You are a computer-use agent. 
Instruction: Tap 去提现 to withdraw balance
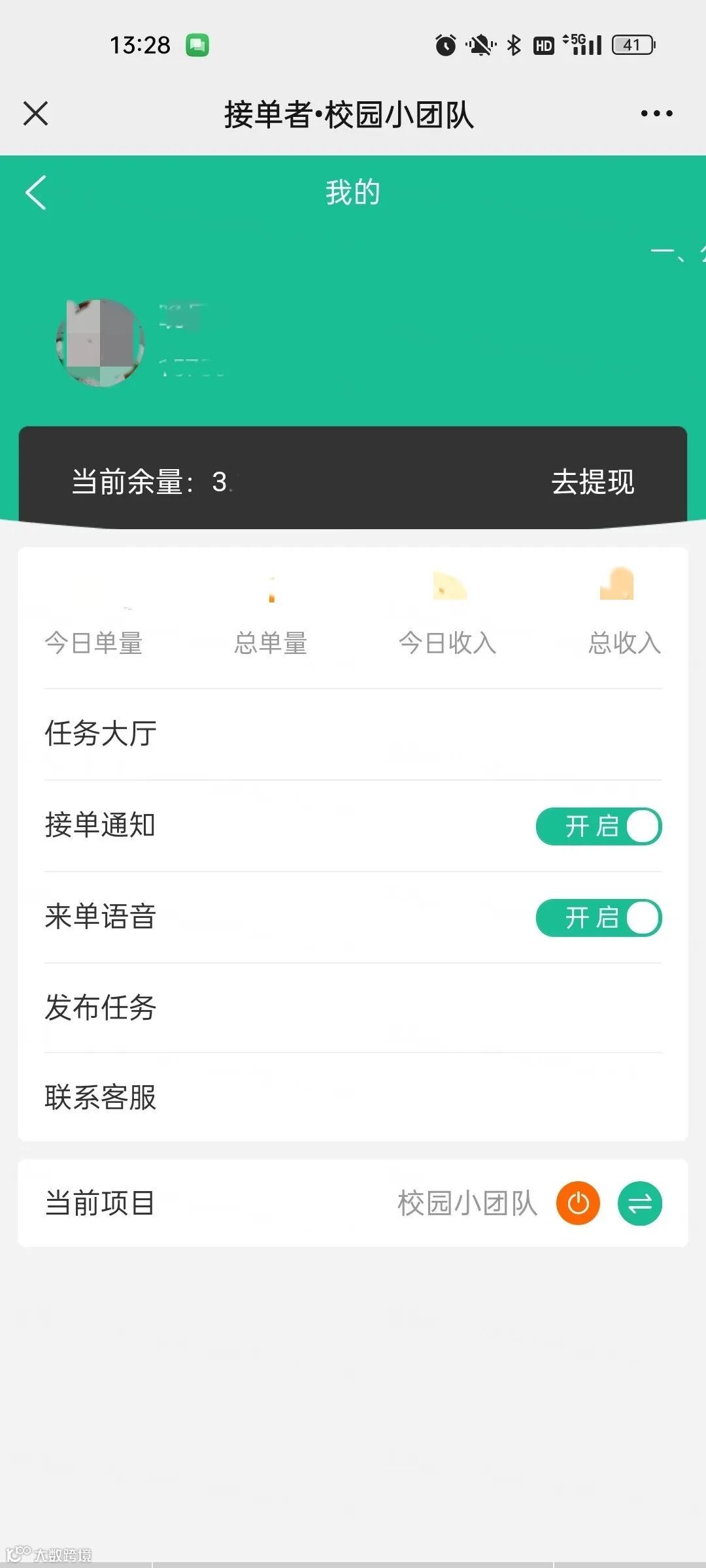tap(592, 482)
